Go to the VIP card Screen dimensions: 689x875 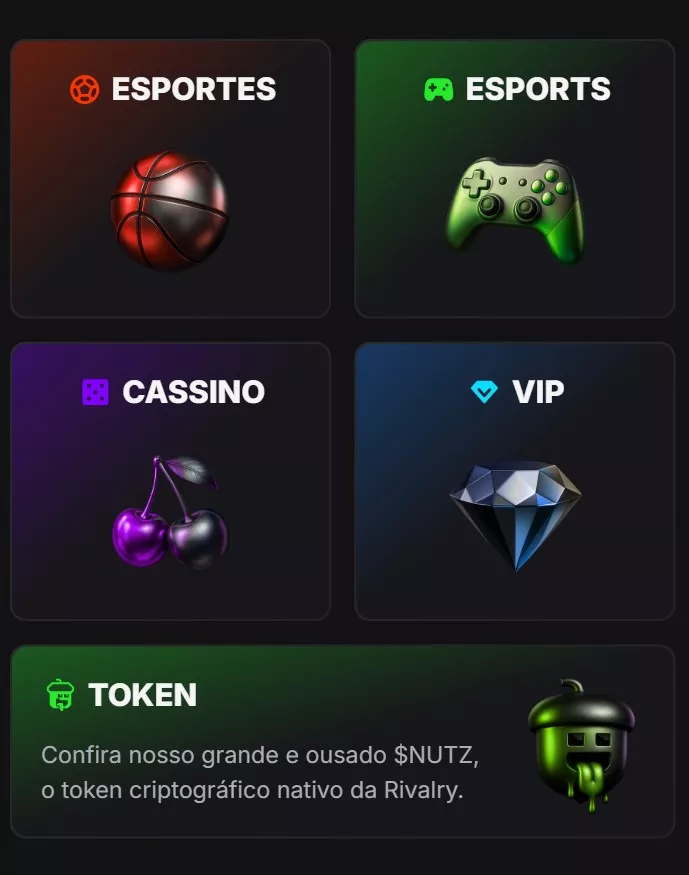point(515,482)
